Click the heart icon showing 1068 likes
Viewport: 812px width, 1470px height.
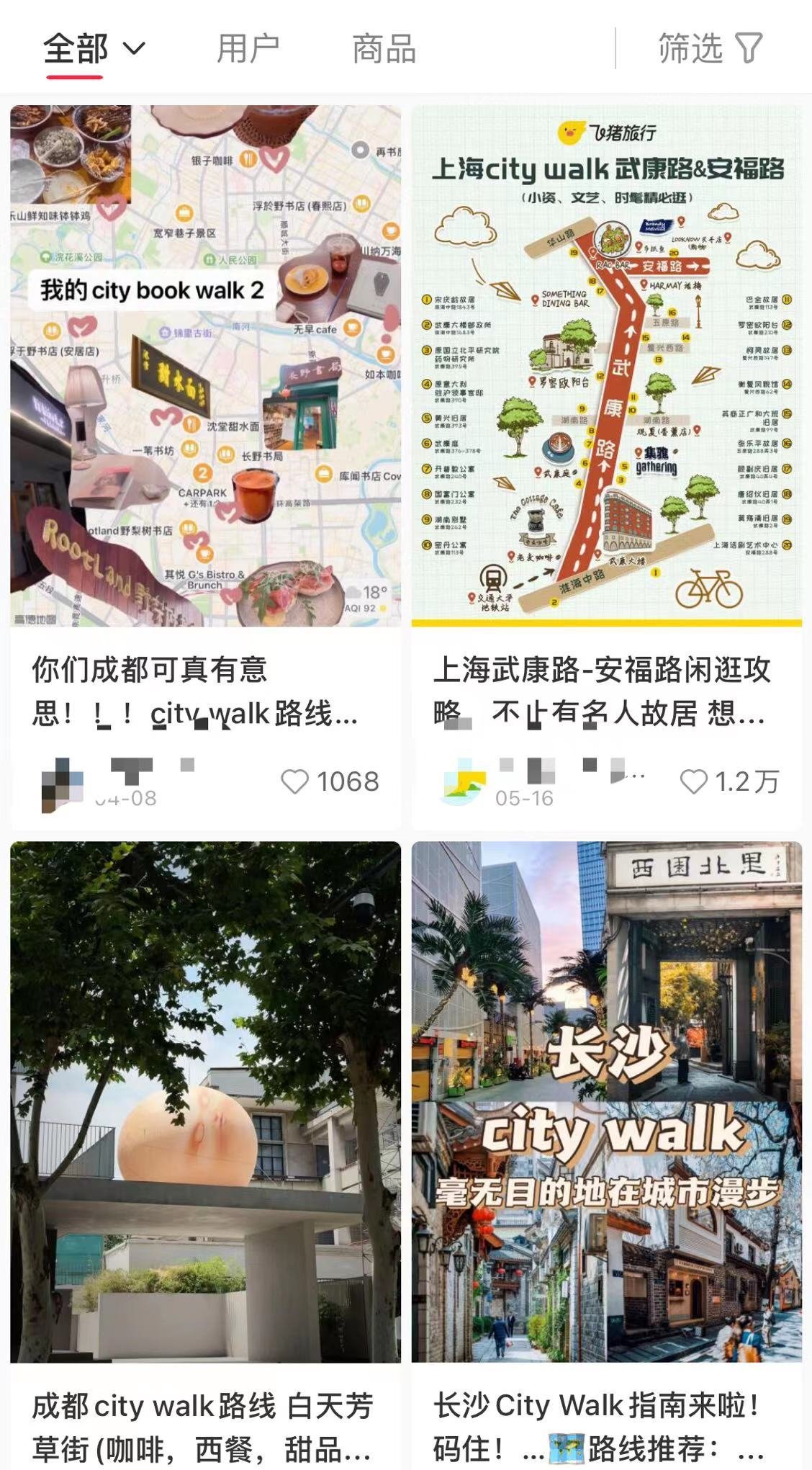point(297,781)
